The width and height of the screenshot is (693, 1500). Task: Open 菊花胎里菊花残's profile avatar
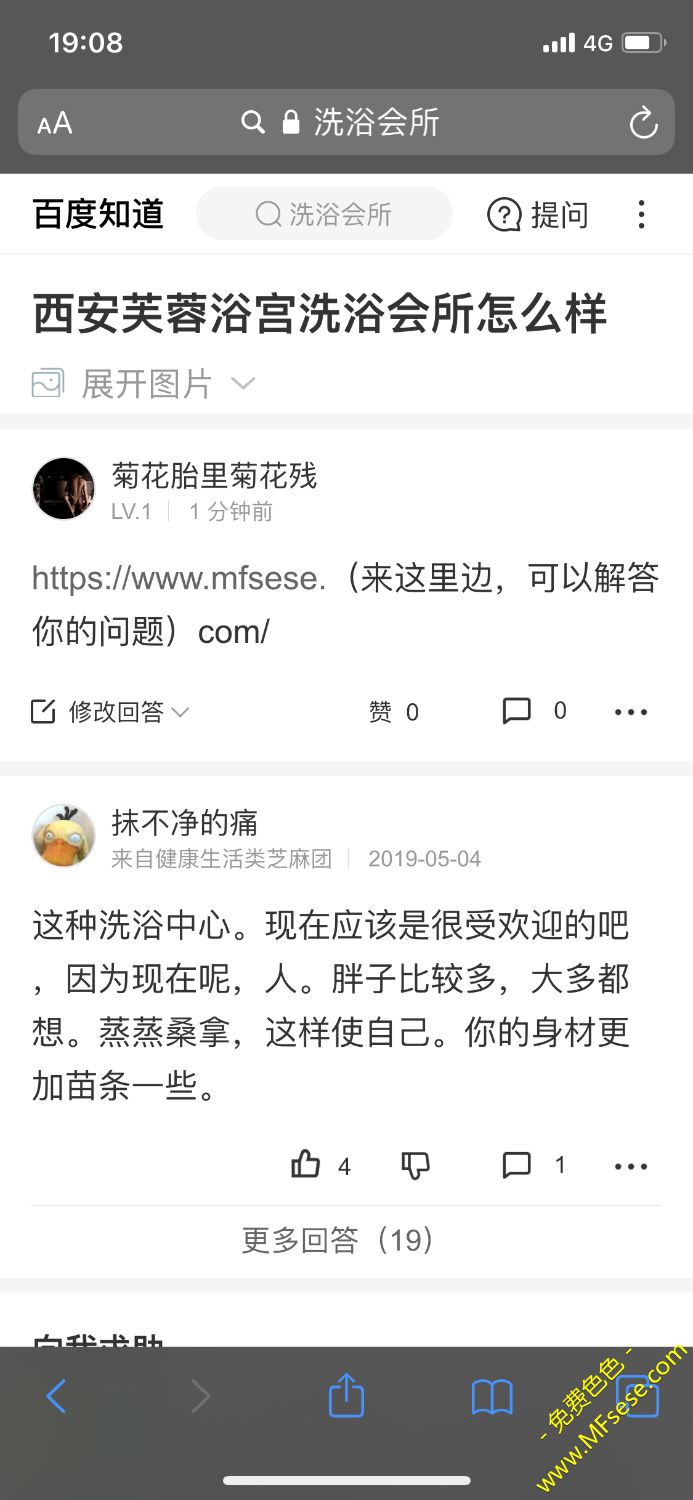[64, 489]
